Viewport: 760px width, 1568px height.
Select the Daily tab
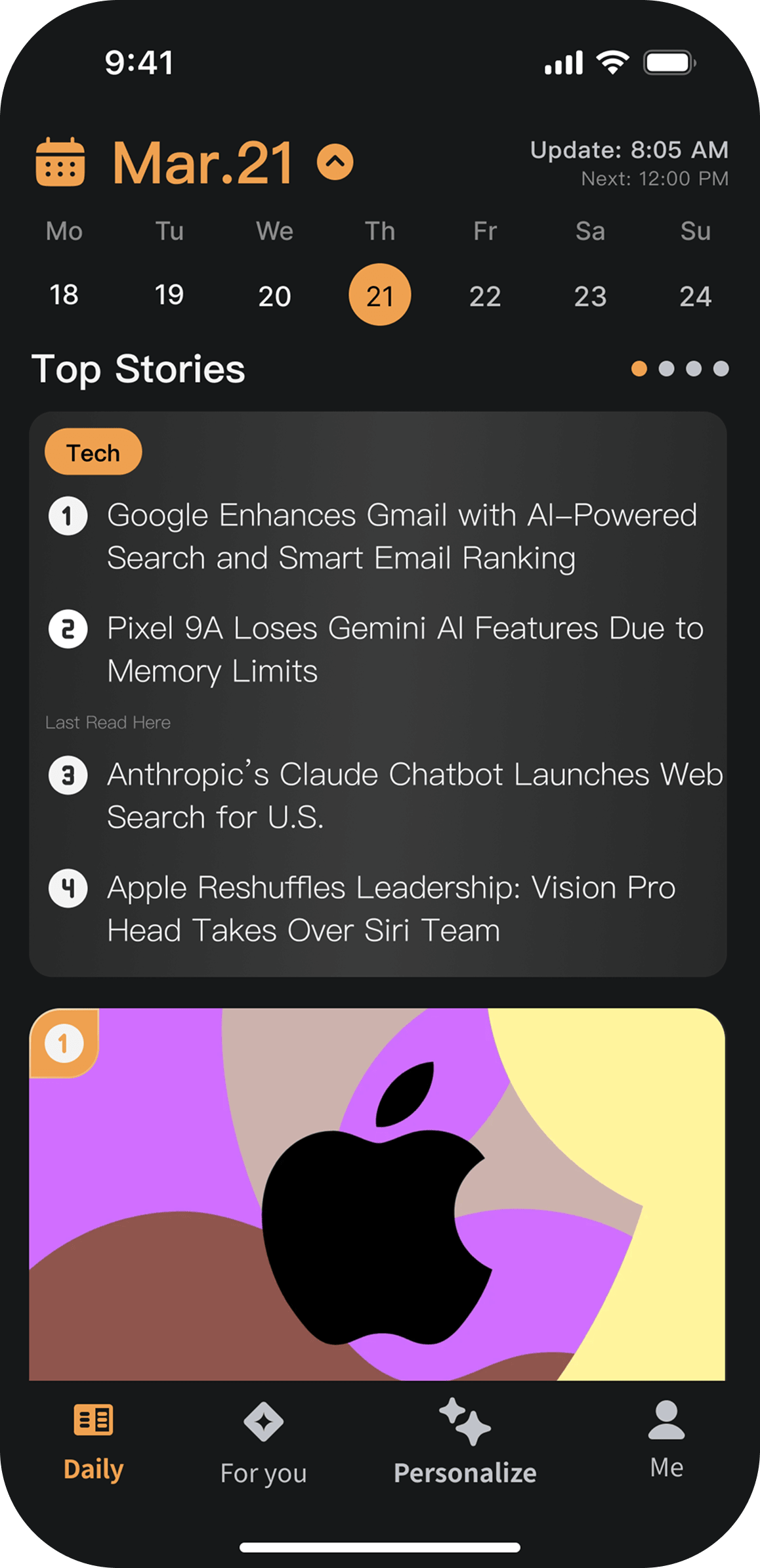click(x=93, y=1442)
